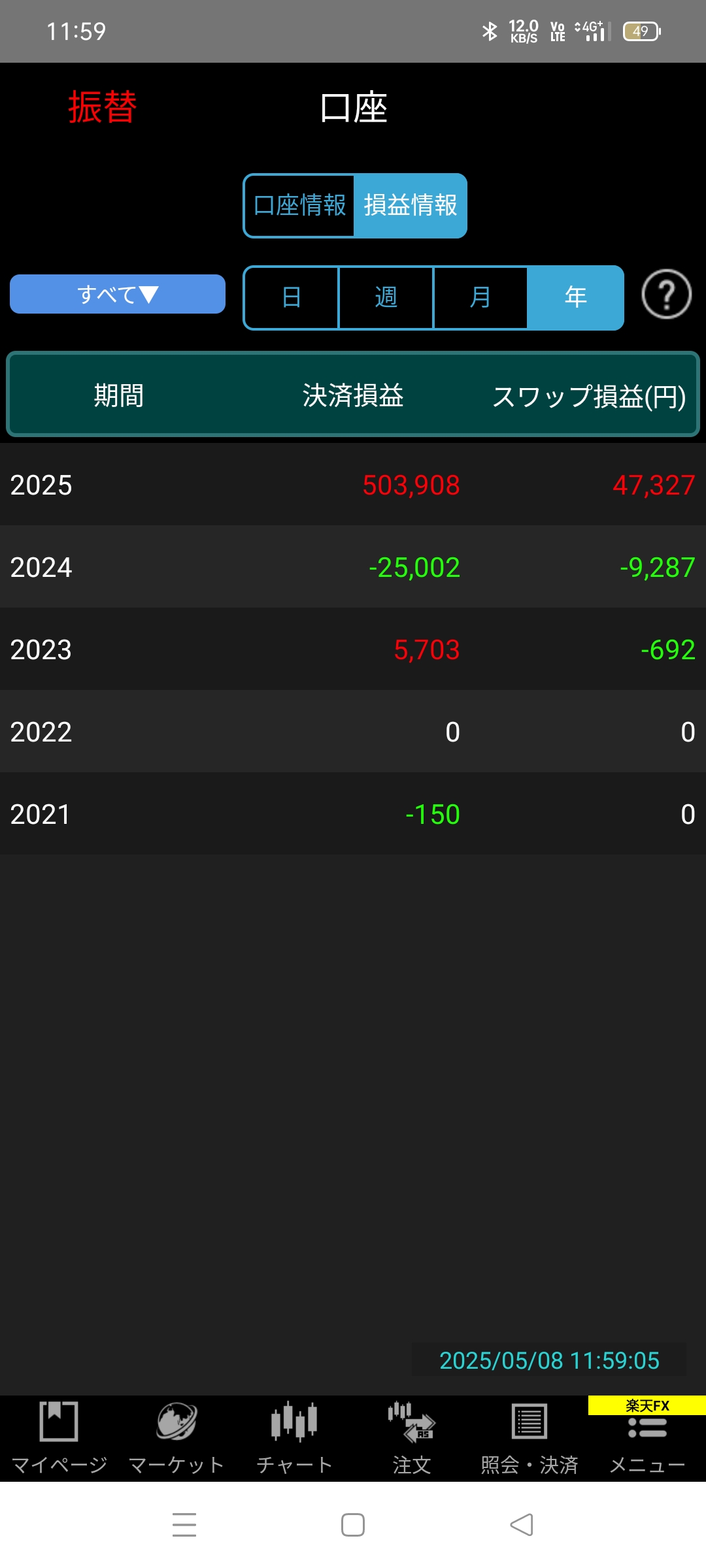Screen dimensions: 706x1568
Task: Select the 損益情報 tab
Action: pos(411,206)
